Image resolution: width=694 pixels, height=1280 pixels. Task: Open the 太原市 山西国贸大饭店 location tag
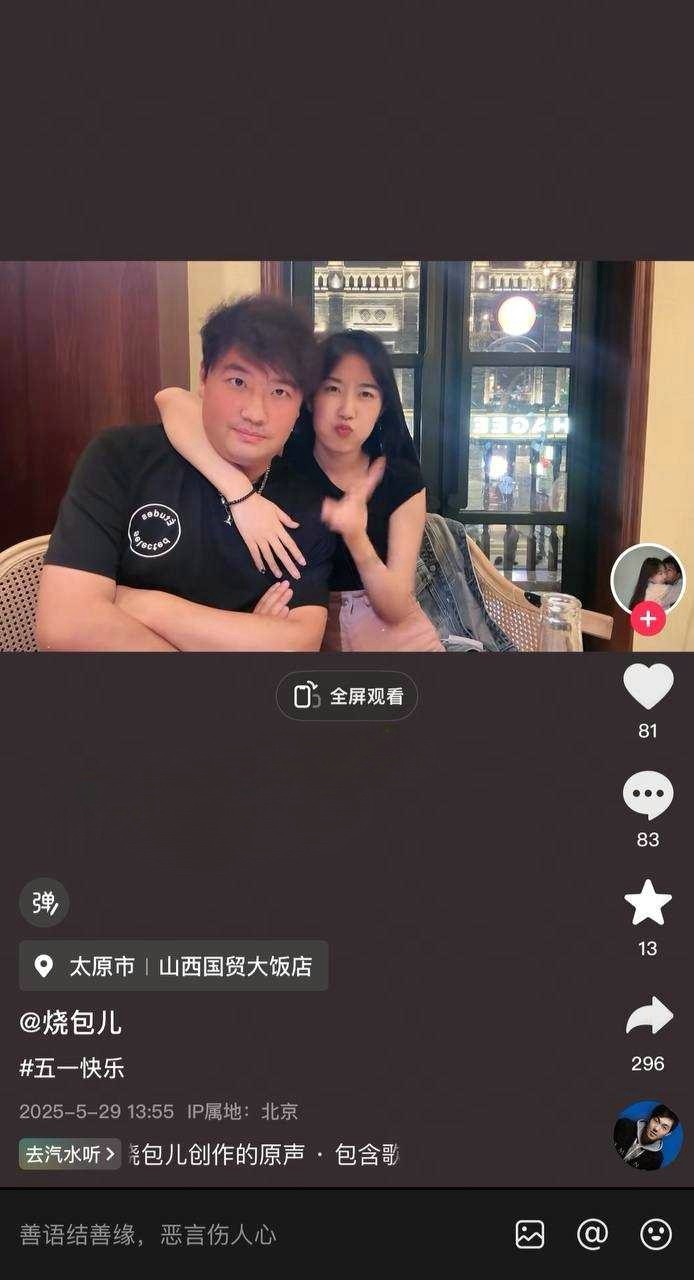[x=174, y=966]
